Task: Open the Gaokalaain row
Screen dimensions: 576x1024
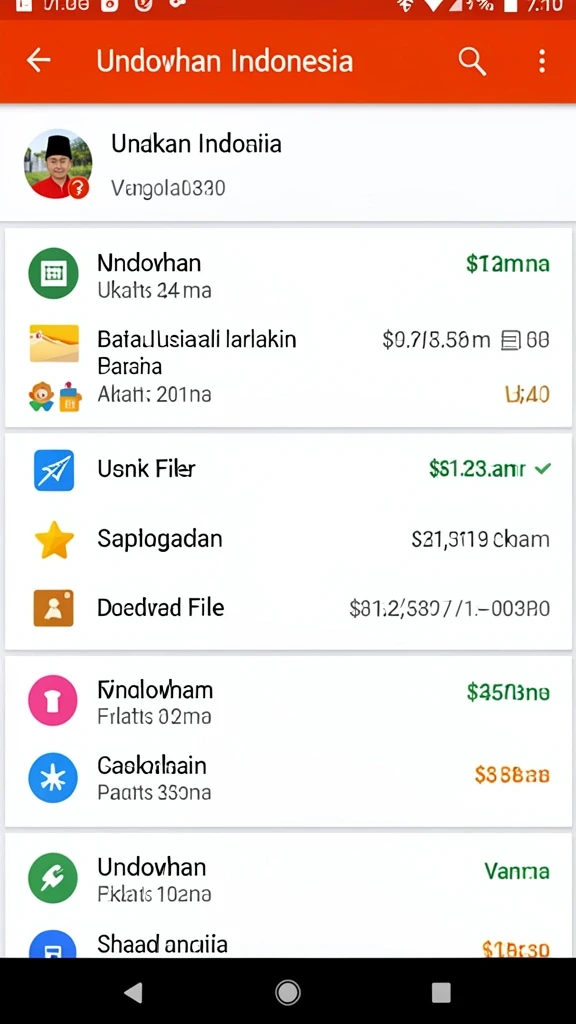Action: point(288,777)
